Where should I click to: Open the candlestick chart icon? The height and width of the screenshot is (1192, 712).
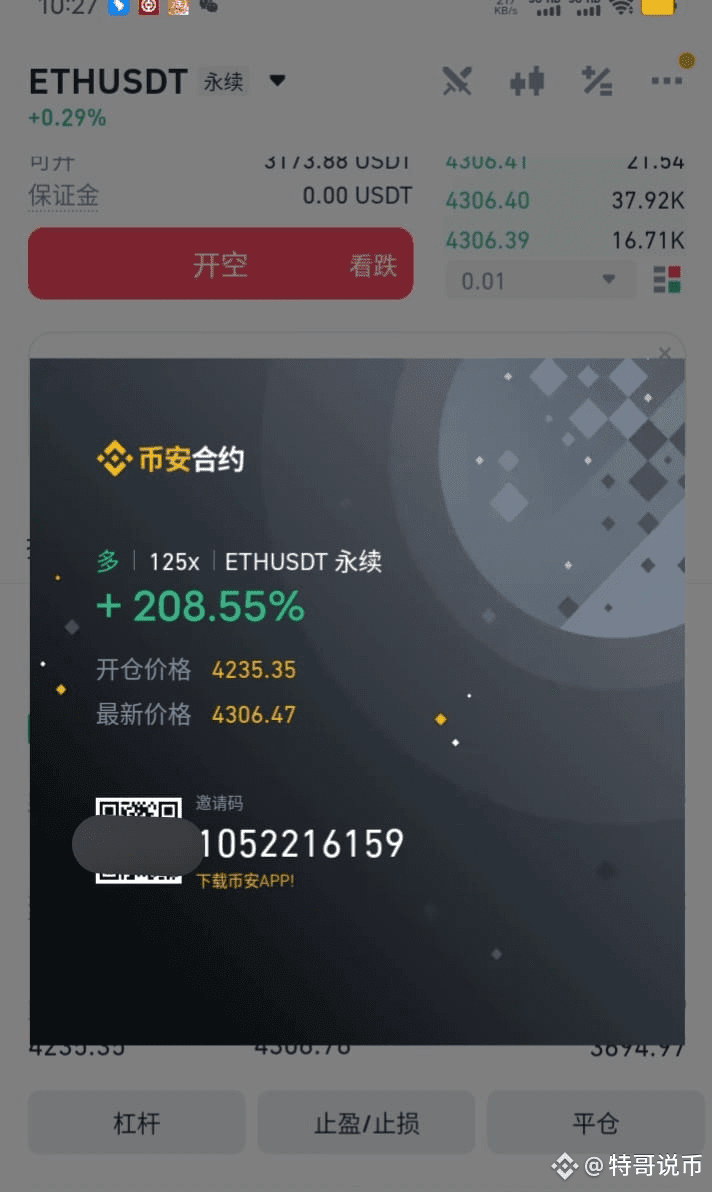[527, 81]
